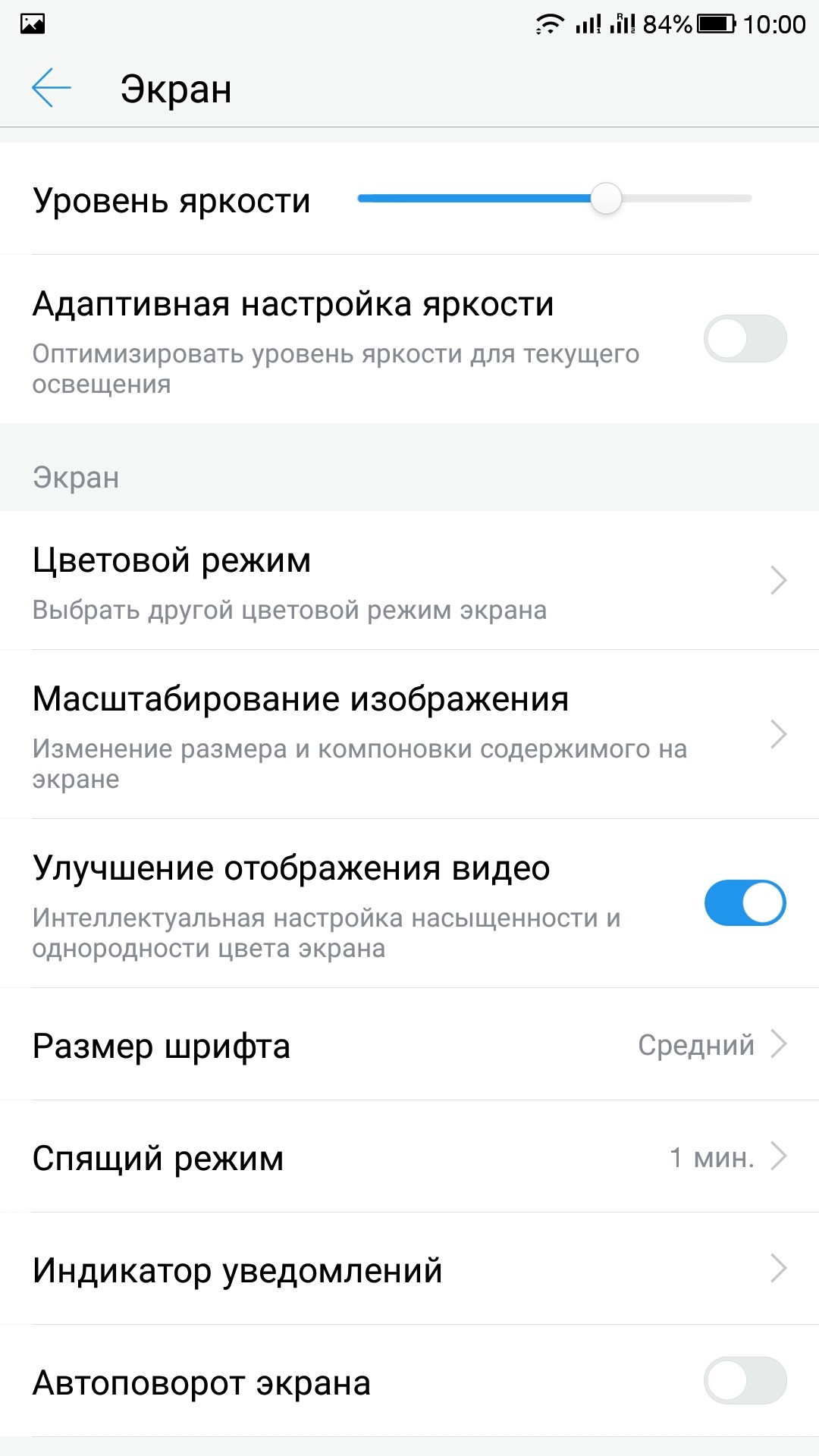819x1456 pixels.
Task: Open Масштабирование изображения
Action: 409,734
